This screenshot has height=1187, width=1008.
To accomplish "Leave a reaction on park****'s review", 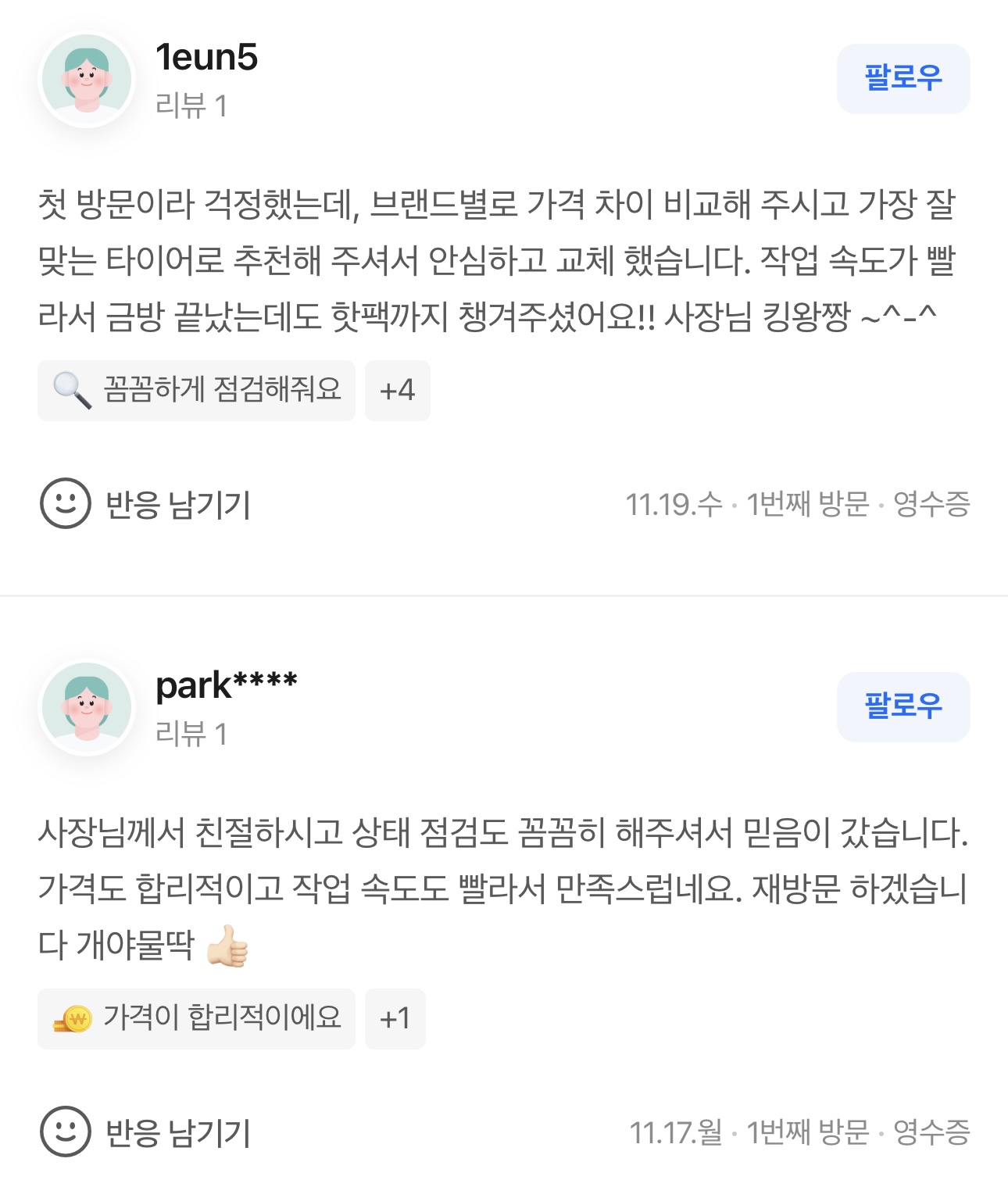I will [x=145, y=1132].
